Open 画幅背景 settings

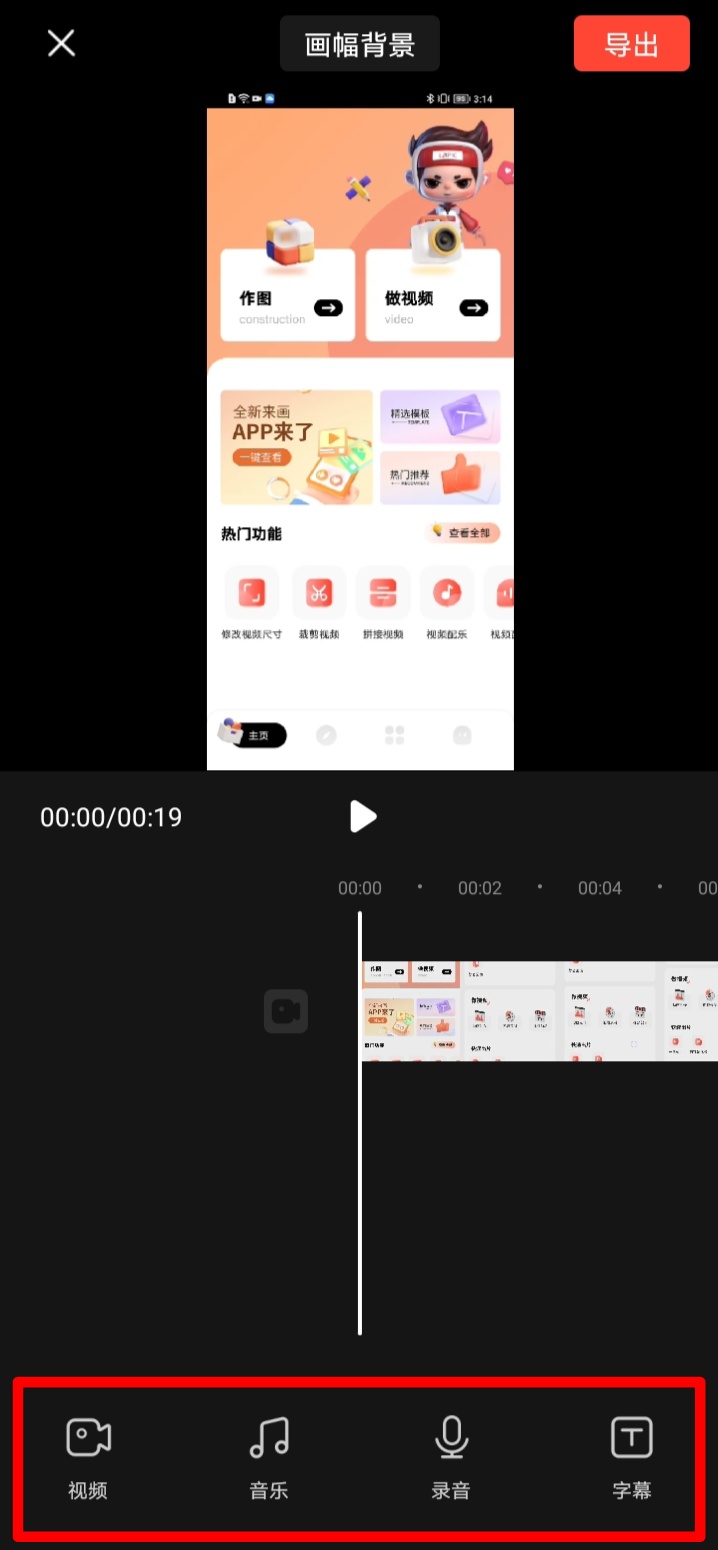point(359,44)
